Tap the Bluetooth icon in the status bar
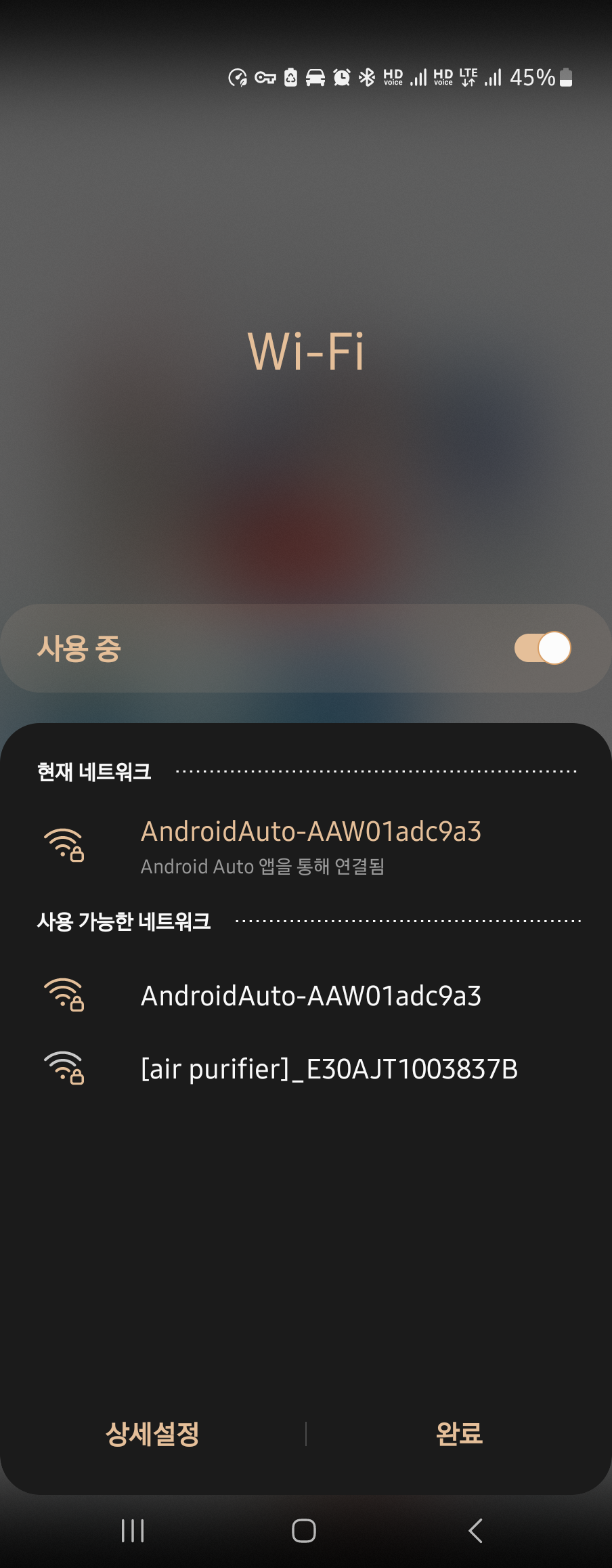 coord(368,78)
